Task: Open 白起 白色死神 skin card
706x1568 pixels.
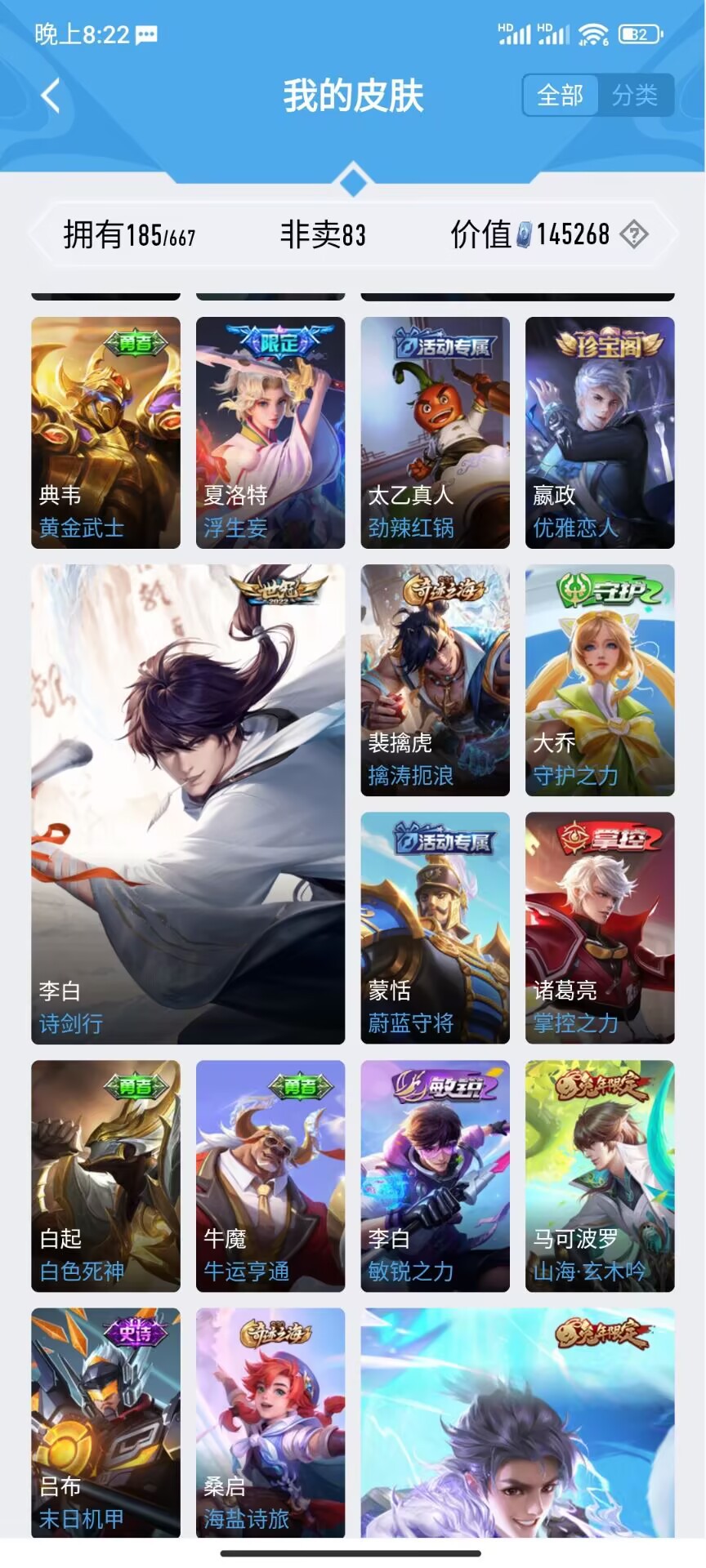Action: click(x=105, y=1175)
